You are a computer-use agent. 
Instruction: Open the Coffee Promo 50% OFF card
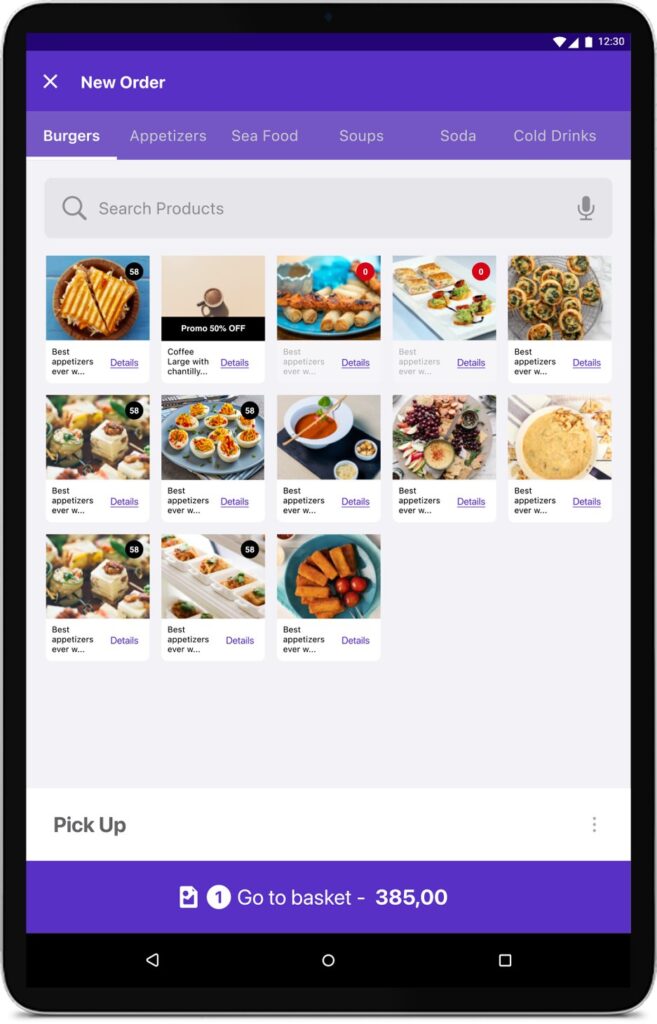(213, 298)
